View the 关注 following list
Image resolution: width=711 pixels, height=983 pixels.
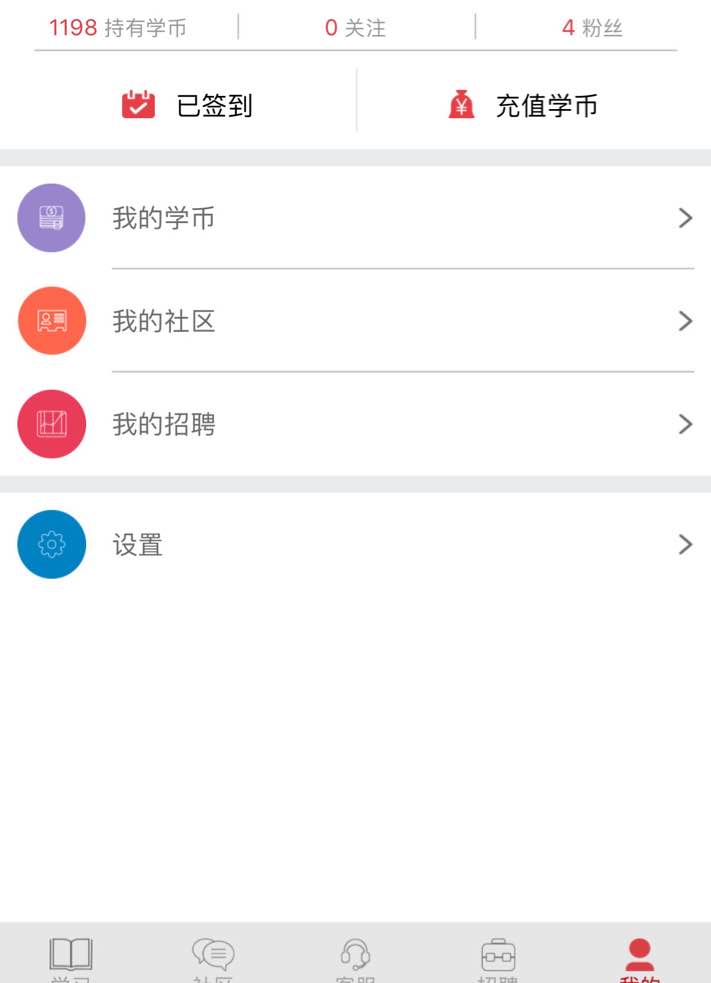click(355, 28)
